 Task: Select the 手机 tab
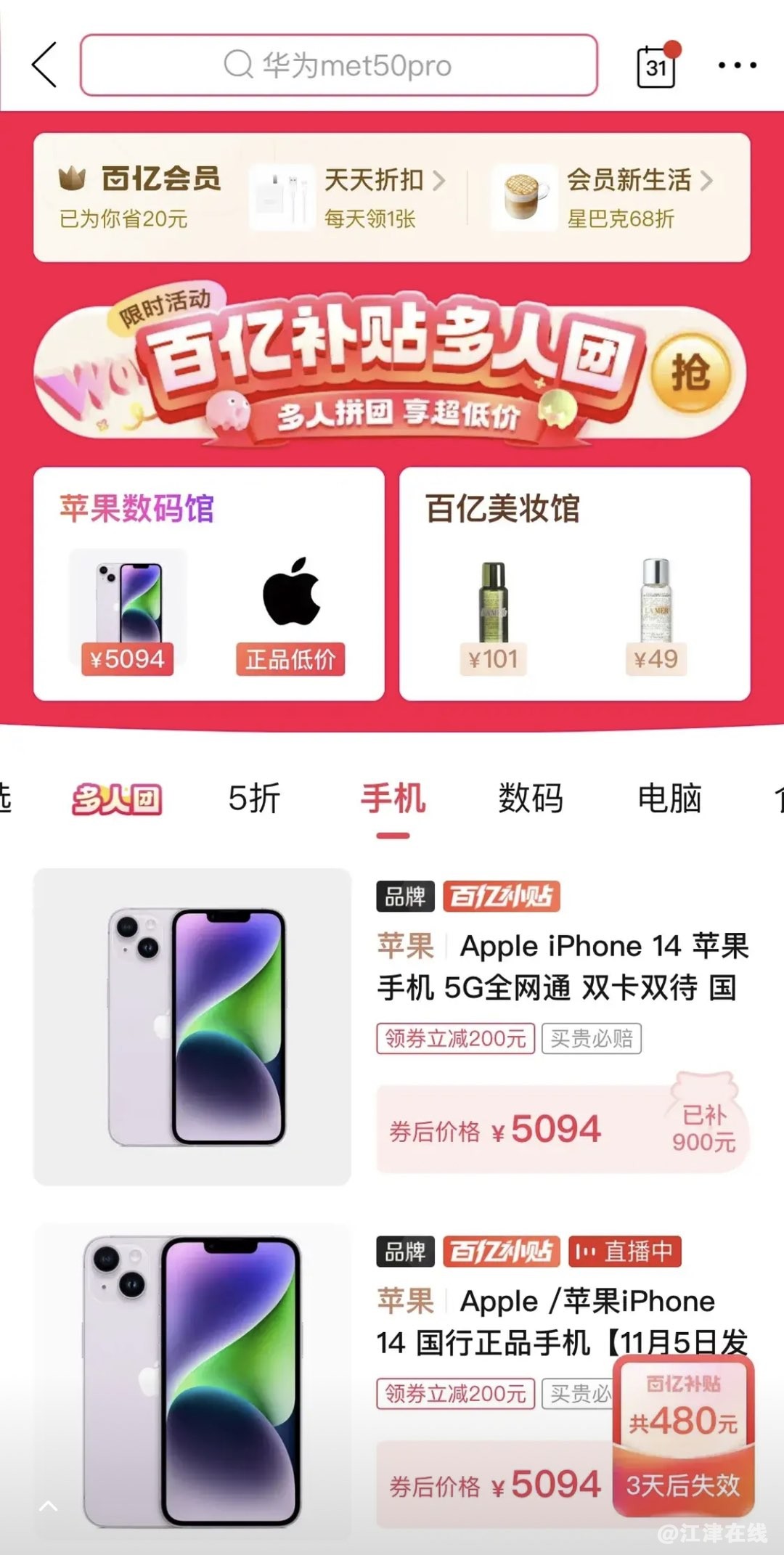pyautogui.click(x=393, y=799)
